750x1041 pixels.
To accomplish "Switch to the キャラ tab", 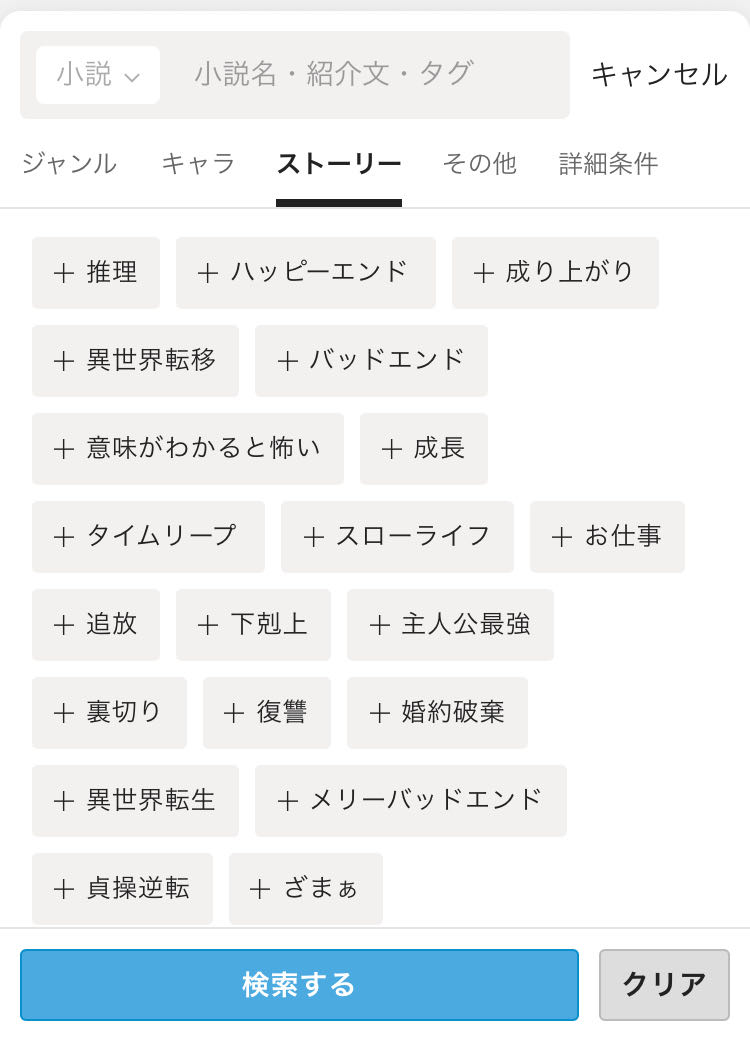I will (x=198, y=163).
